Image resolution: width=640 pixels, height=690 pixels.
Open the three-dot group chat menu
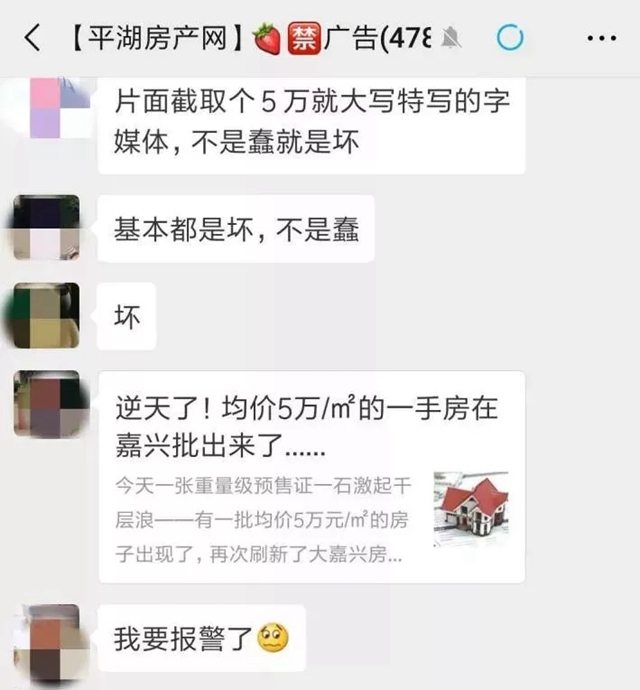601,39
